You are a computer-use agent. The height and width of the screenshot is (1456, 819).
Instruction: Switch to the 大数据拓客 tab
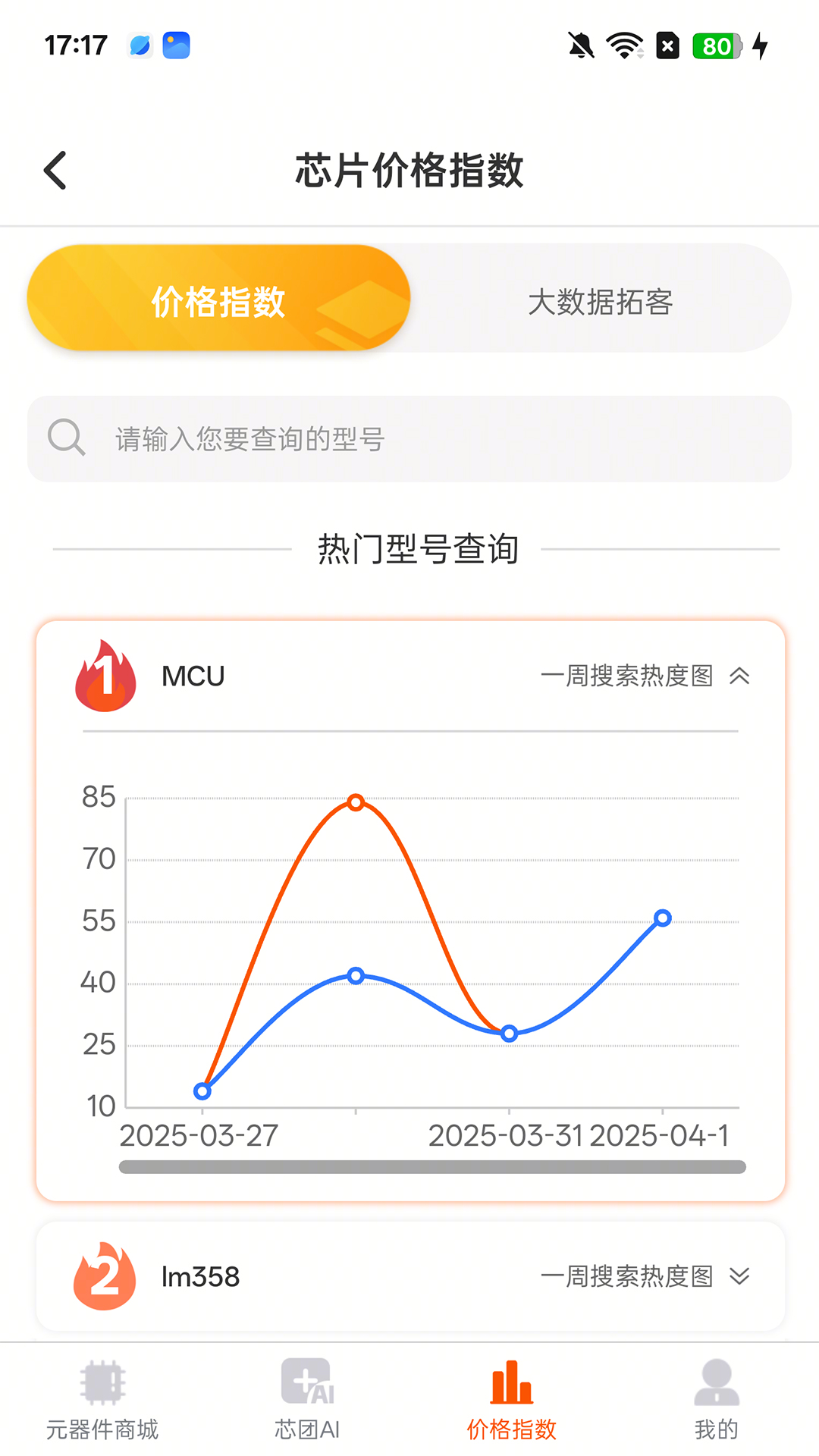coord(603,300)
